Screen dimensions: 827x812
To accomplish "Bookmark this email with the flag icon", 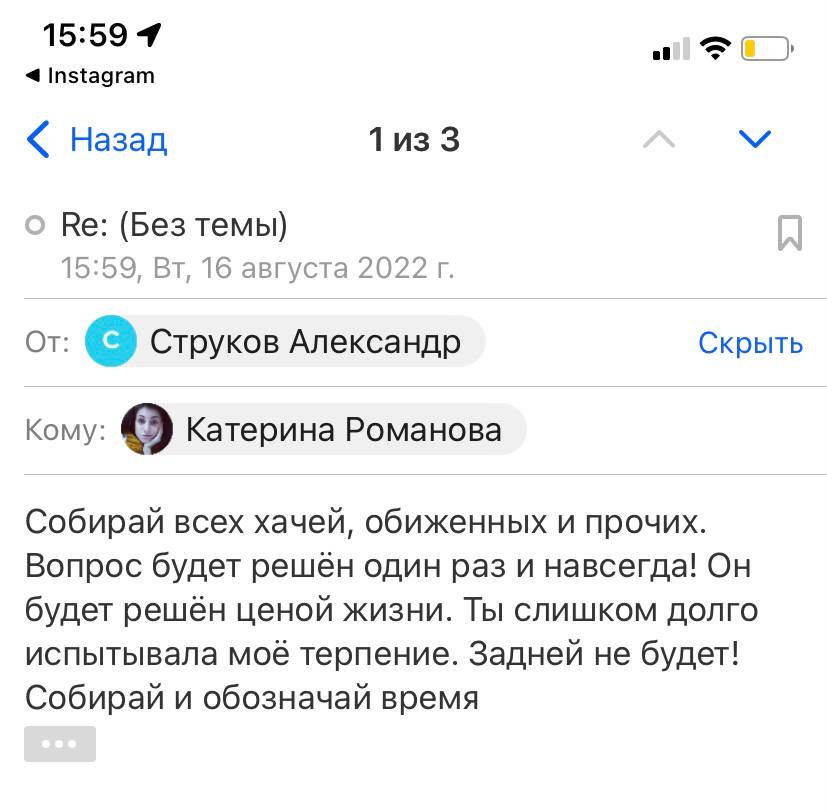I will 789,234.
